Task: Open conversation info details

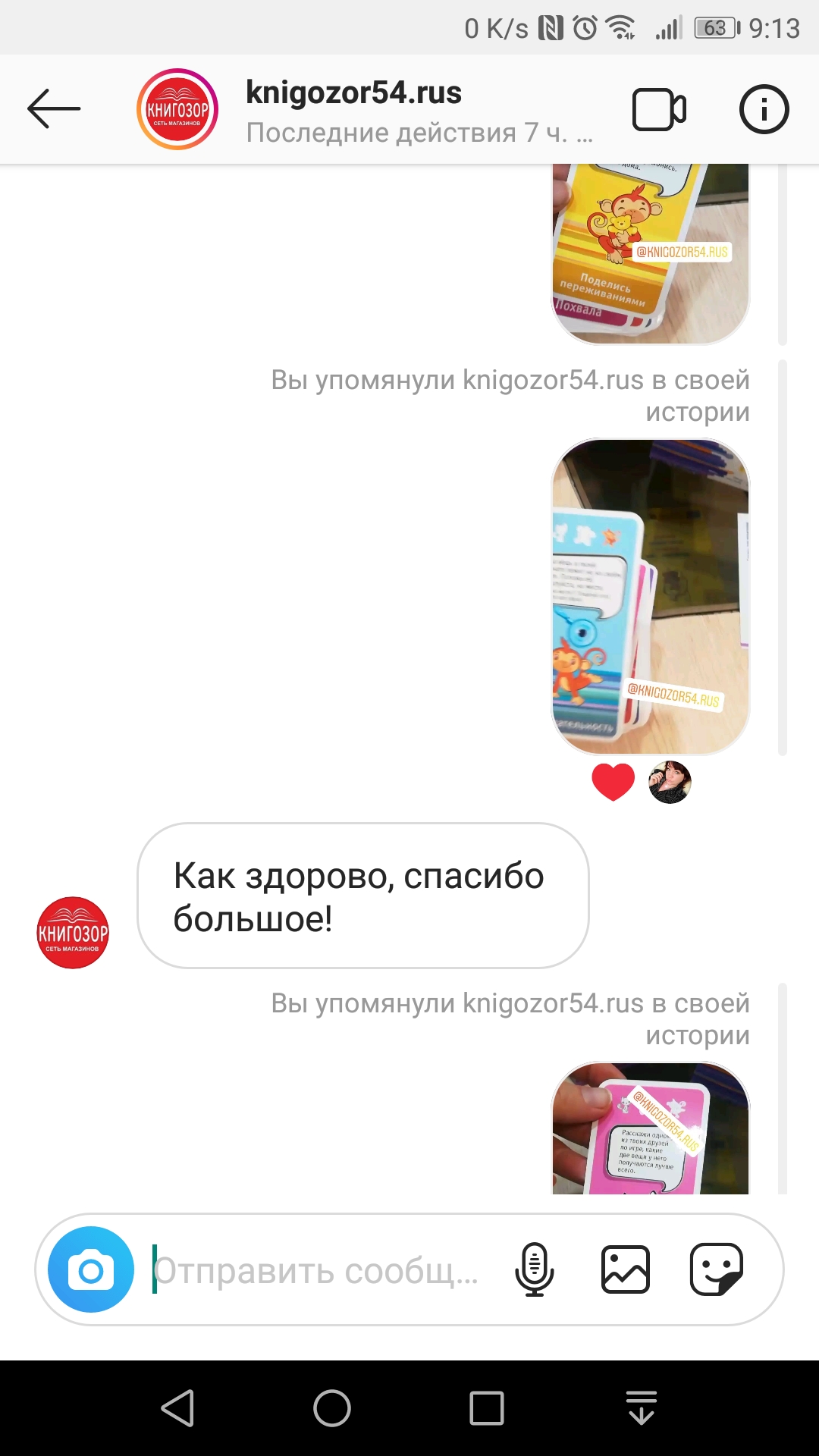Action: click(764, 109)
